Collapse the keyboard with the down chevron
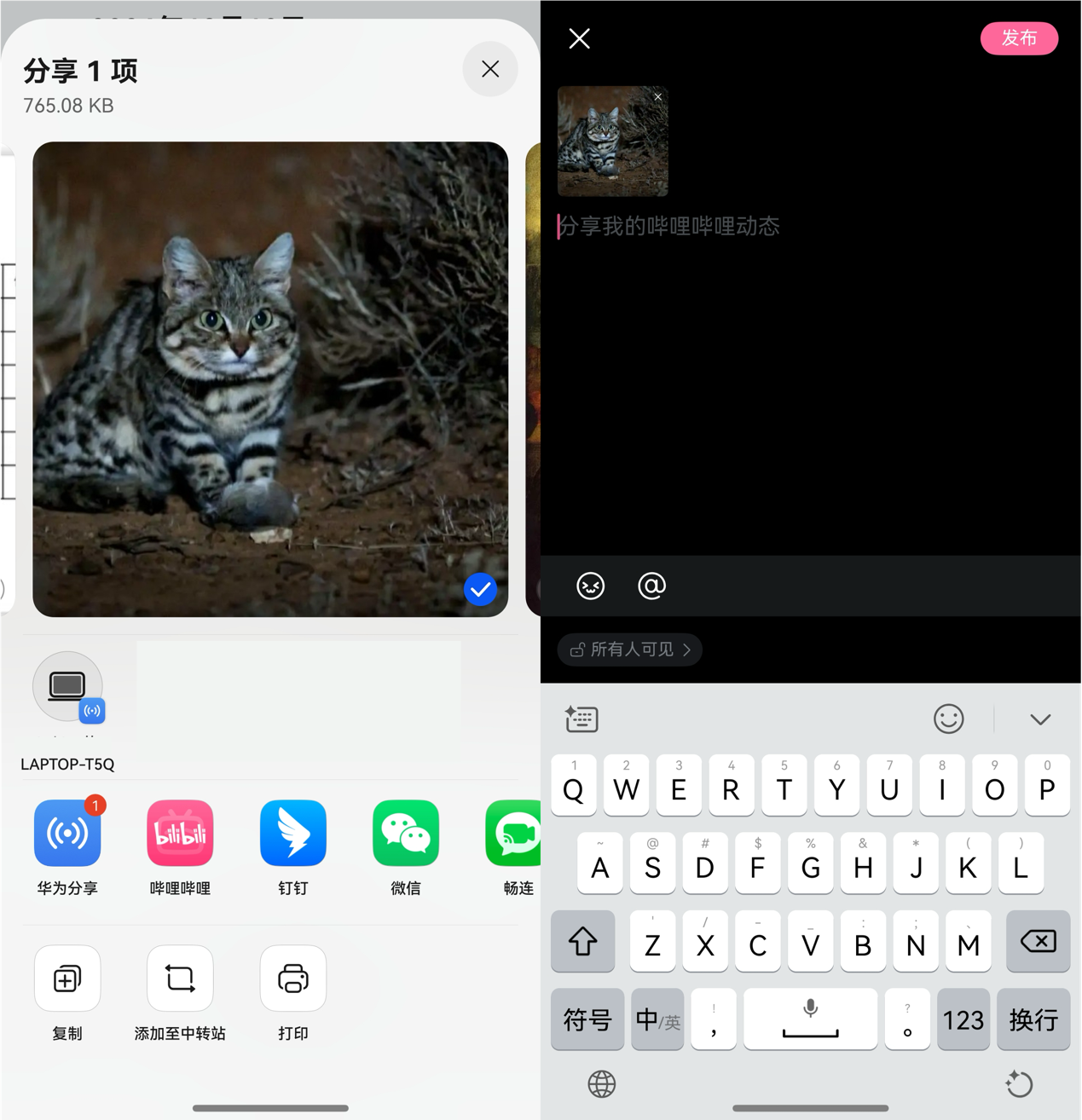The width and height of the screenshot is (1082, 1120). pos(1040,719)
